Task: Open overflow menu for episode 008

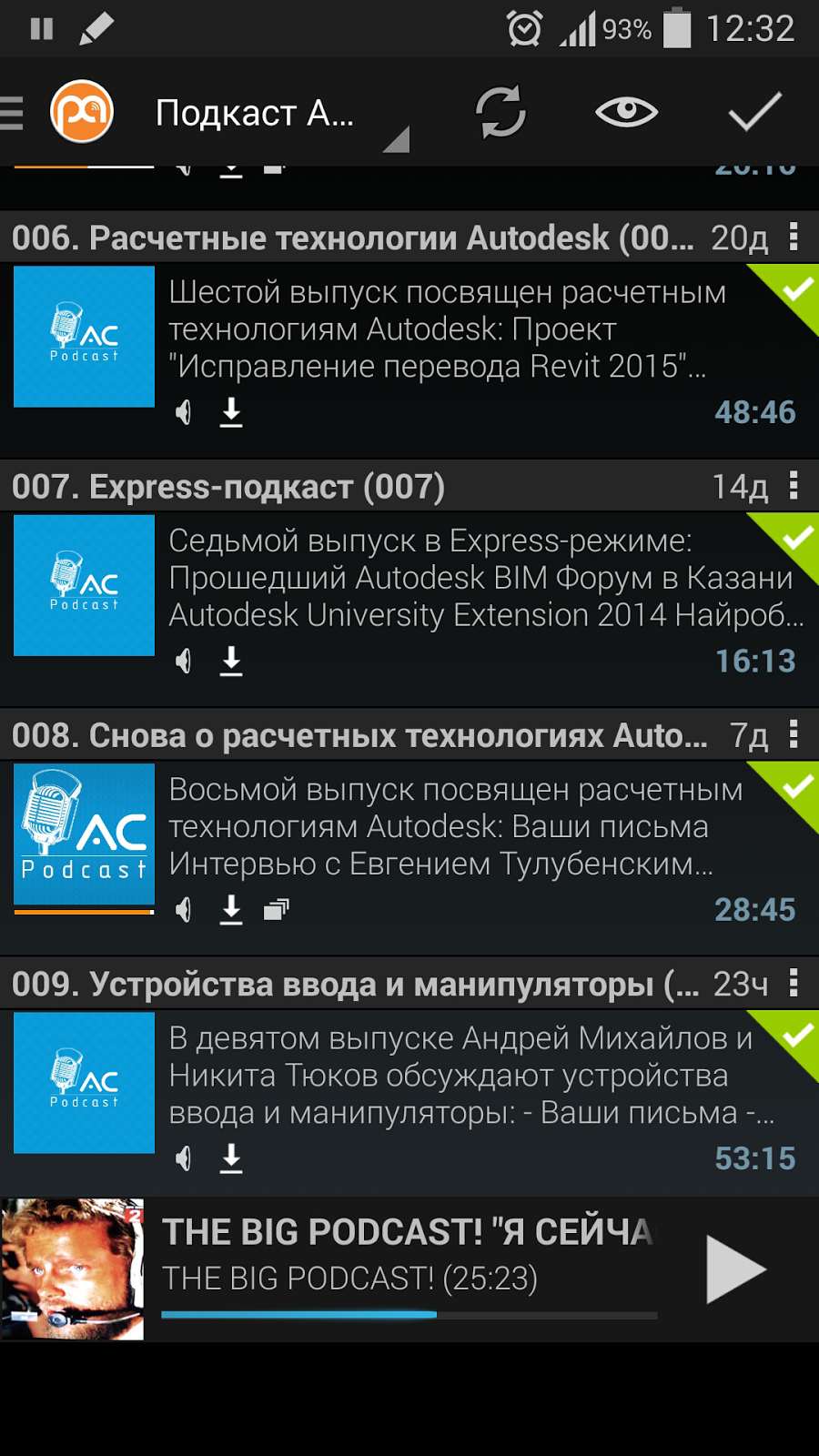Action: [x=794, y=734]
